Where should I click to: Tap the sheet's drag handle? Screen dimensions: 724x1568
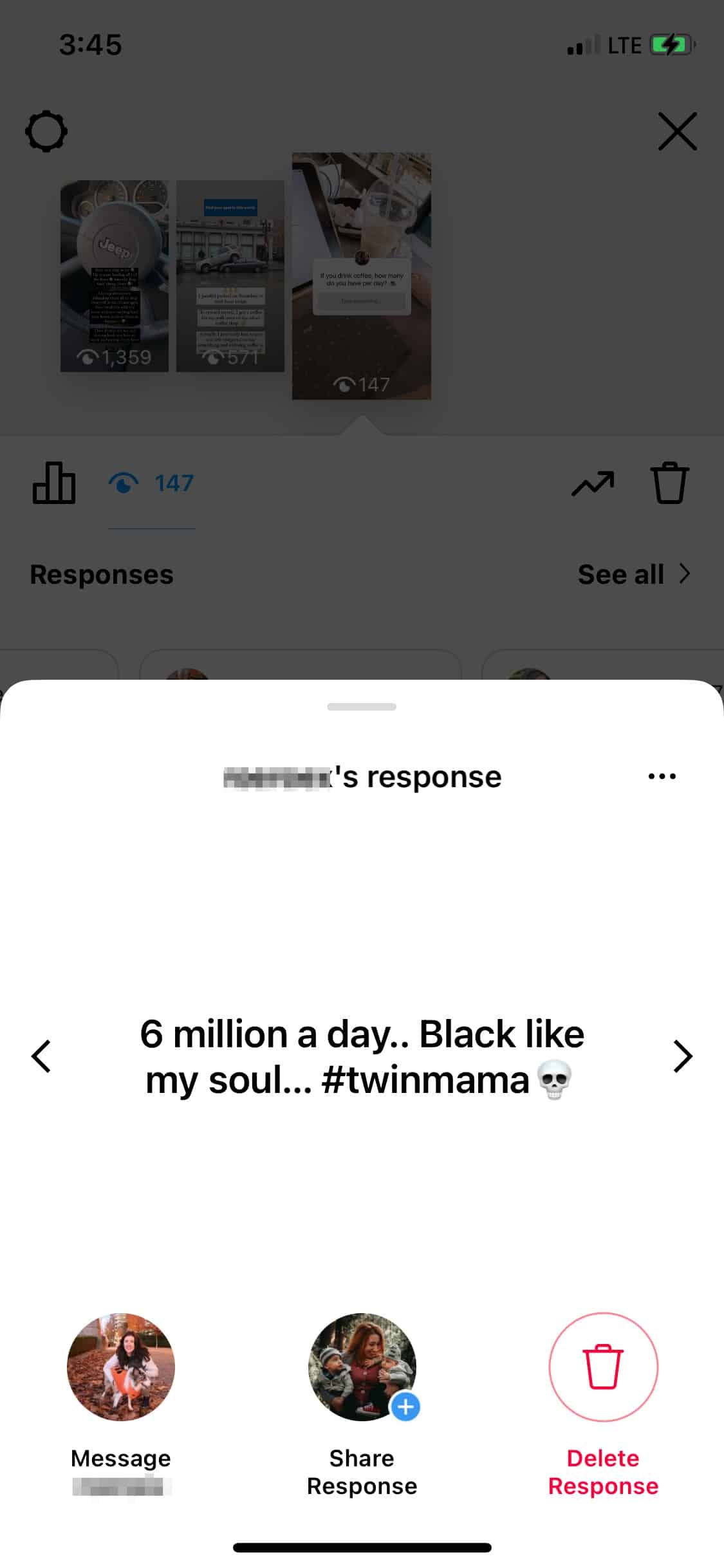(x=362, y=707)
